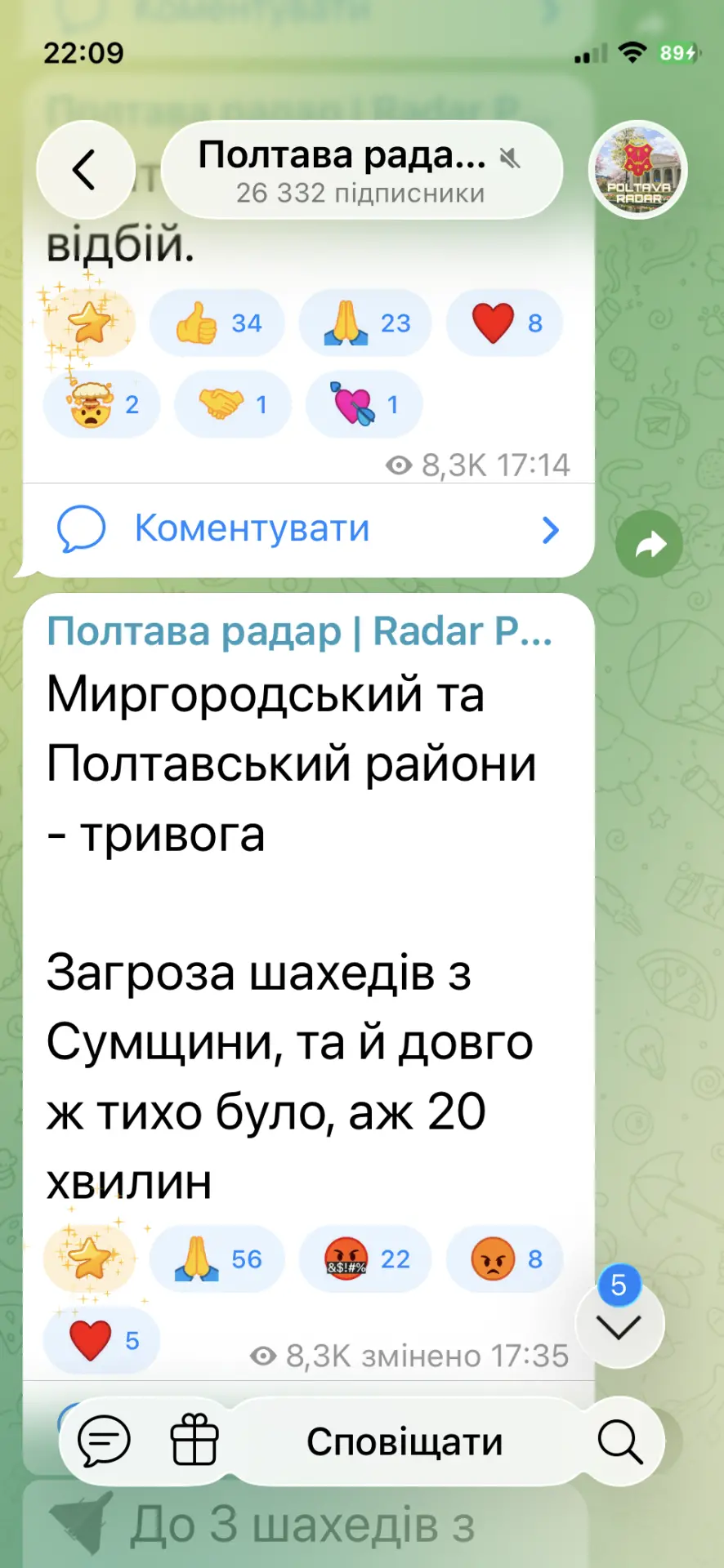This screenshot has height=1568, width=724.
Task: Open the Poltava Radar channel avatar
Action: coord(638,171)
